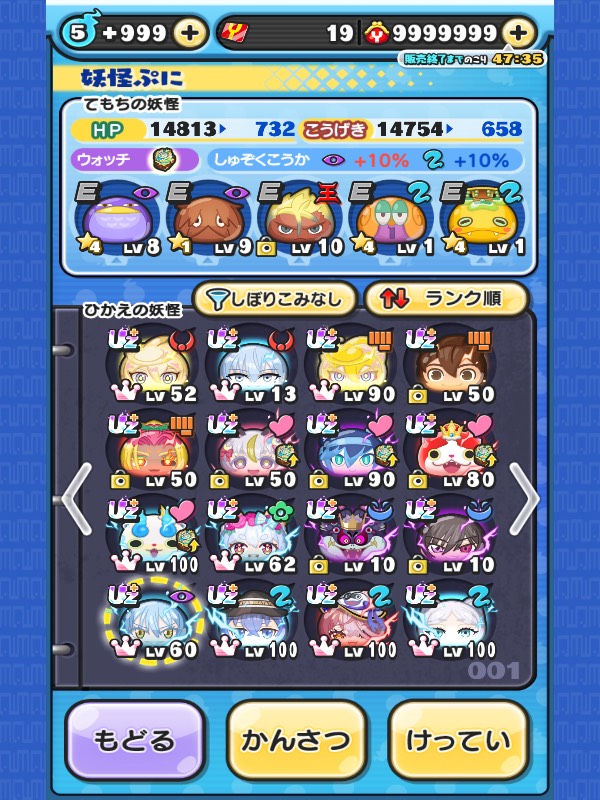Tap the もどる back button

tap(135, 740)
